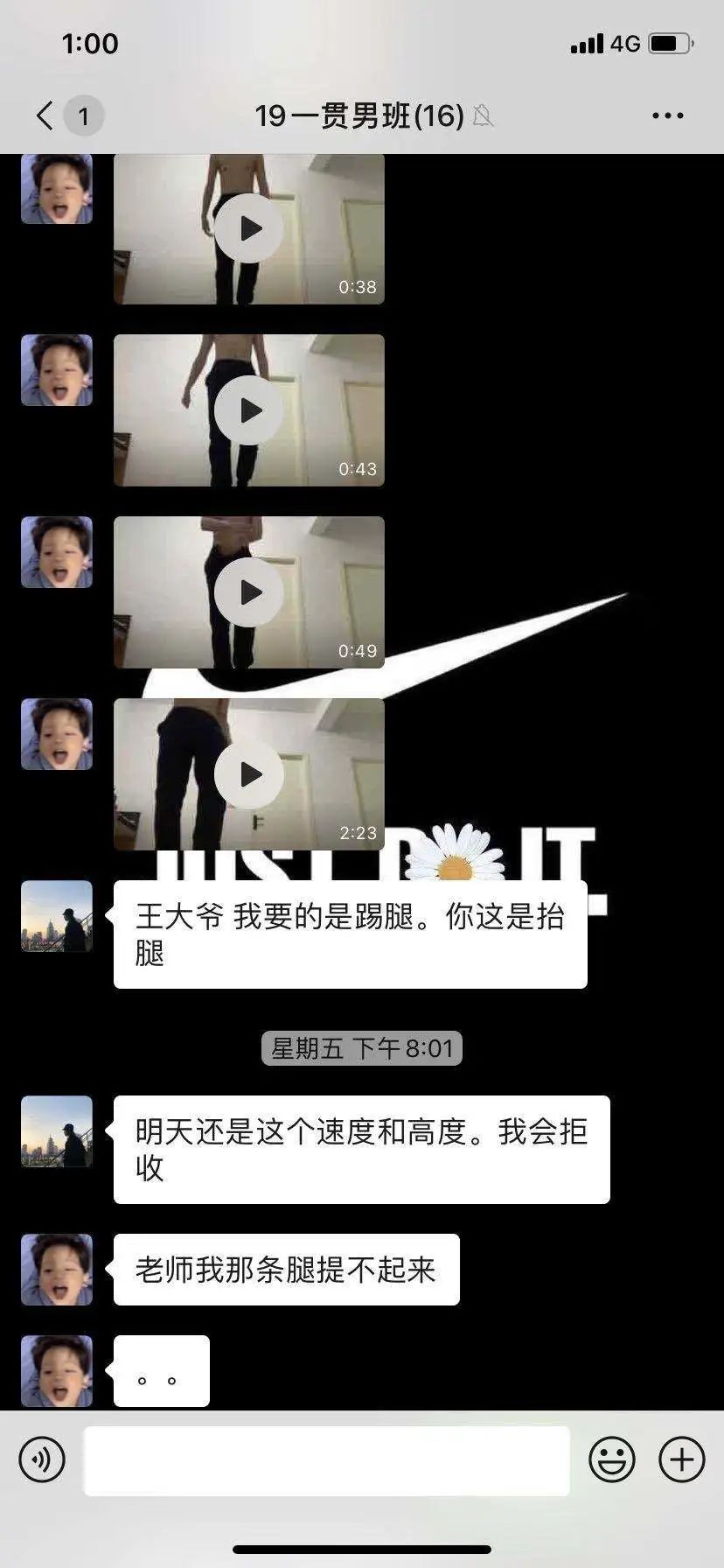724x1568 pixels.
Task: Open the emoji picker
Action: click(611, 1459)
